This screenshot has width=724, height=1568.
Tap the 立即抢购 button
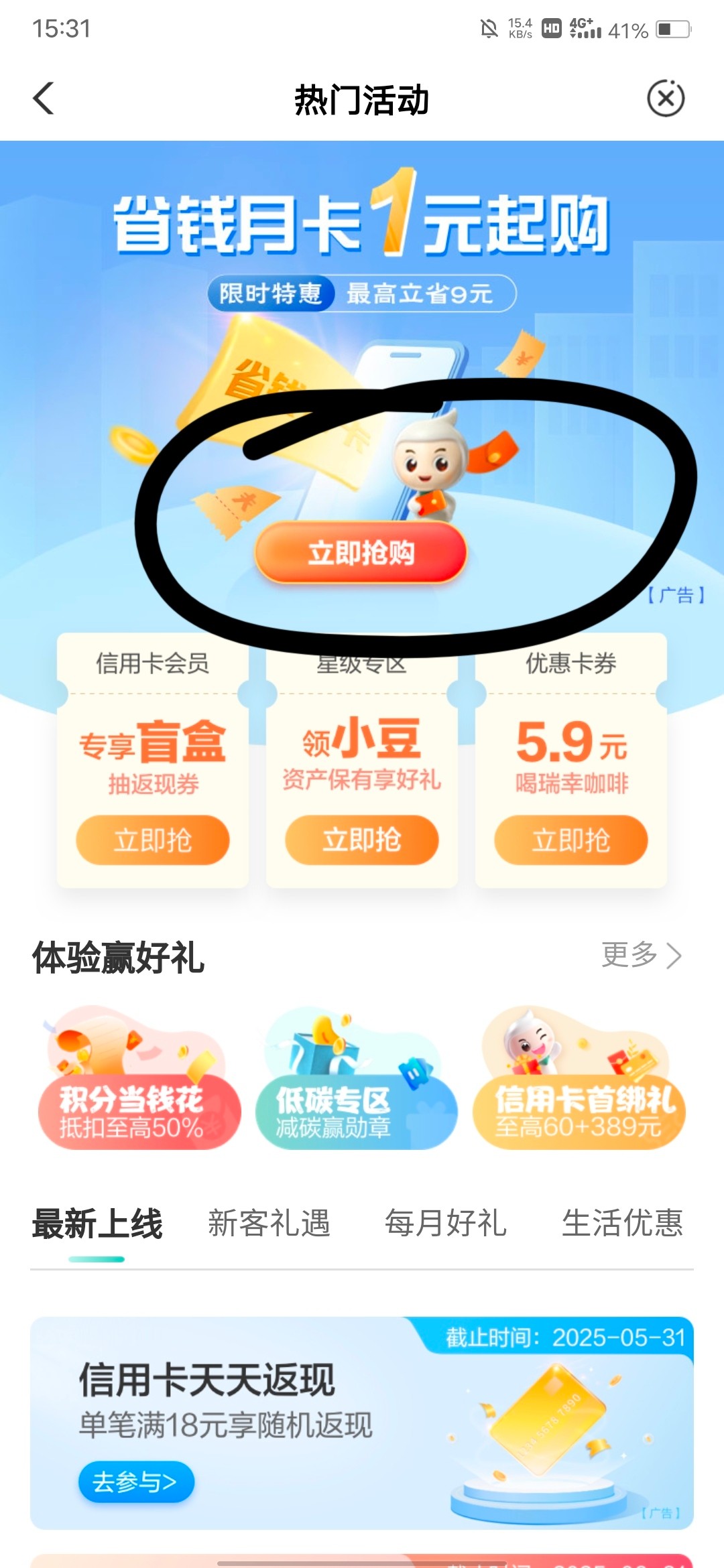(x=361, y=553)
